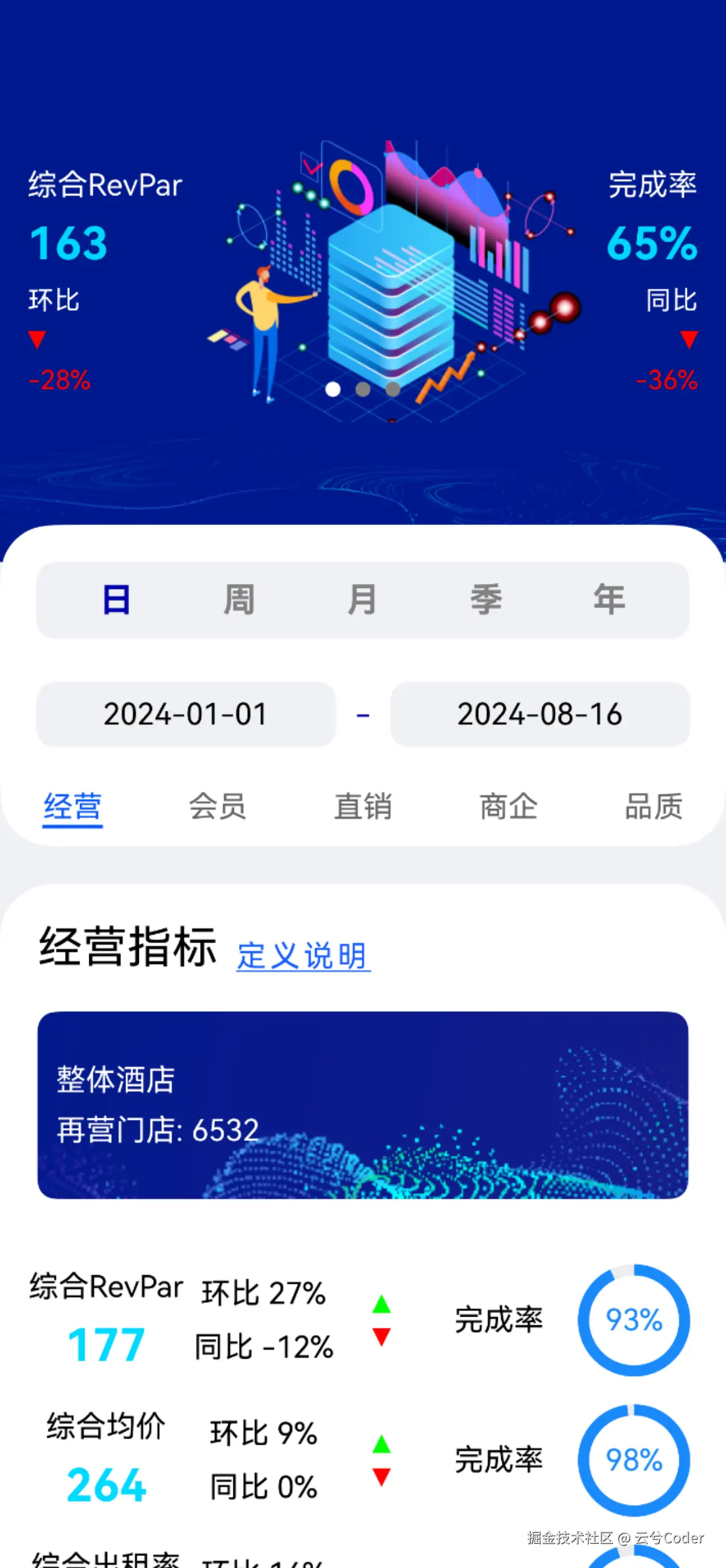726x1568 pixels.
Task: Switch to the 周 (week) period
Action: [x=239, y=600]
